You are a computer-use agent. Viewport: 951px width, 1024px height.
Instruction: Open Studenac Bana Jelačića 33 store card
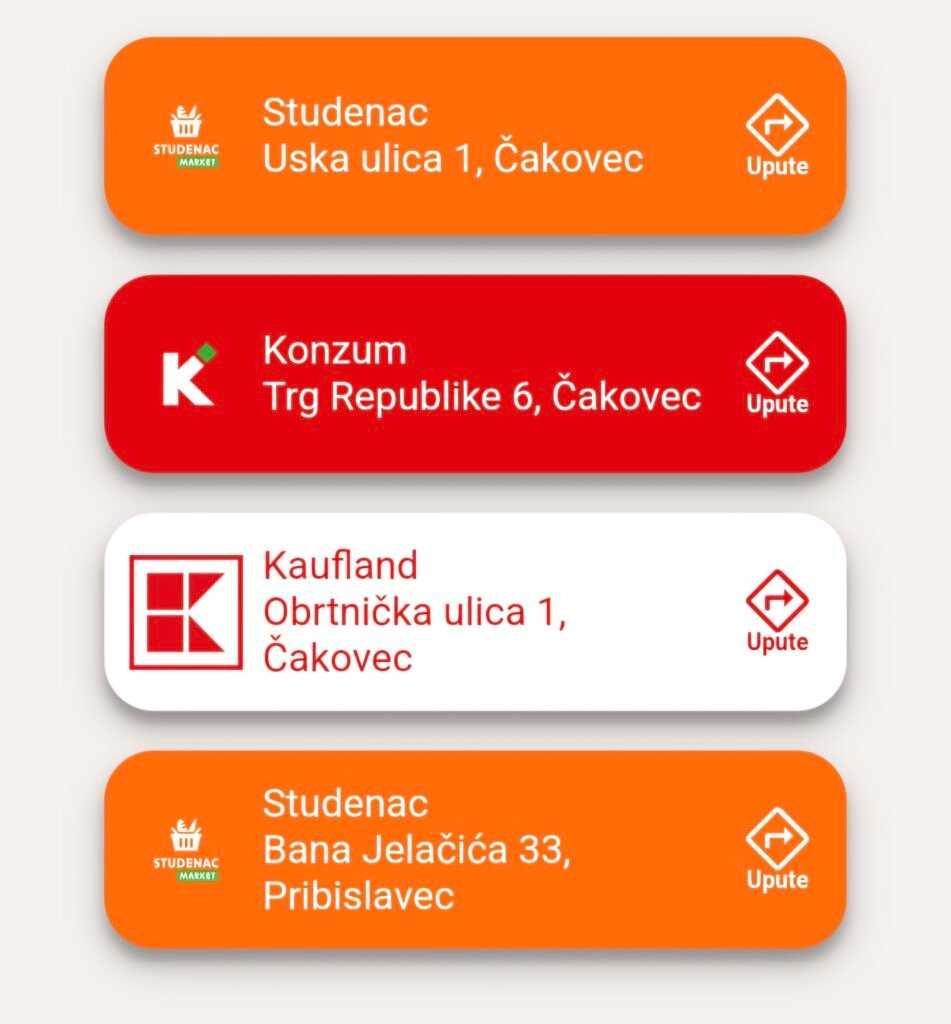[x=416, y=850]
